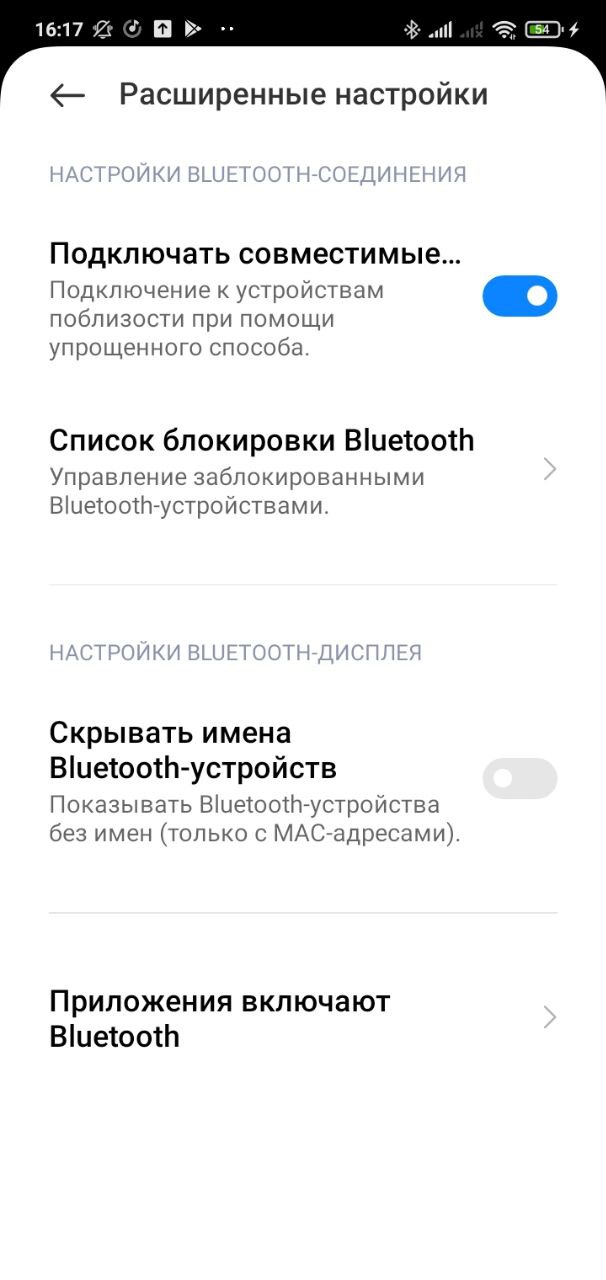The width and height of the screenshot is (606, 1280).
Task: Open Приложения включают Bluetooth
Action: point(300,1018)
